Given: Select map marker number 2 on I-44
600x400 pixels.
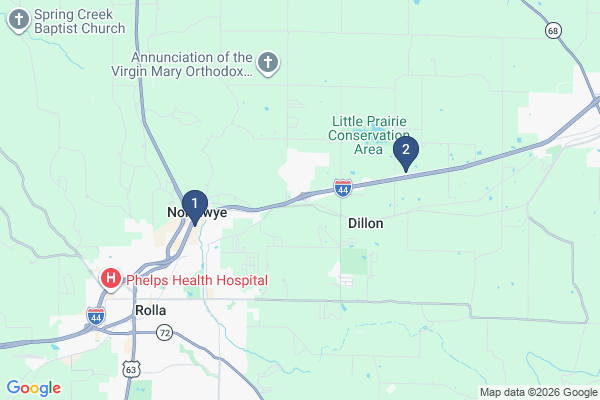Looking at the screenshot, I should tap(405, 151).
